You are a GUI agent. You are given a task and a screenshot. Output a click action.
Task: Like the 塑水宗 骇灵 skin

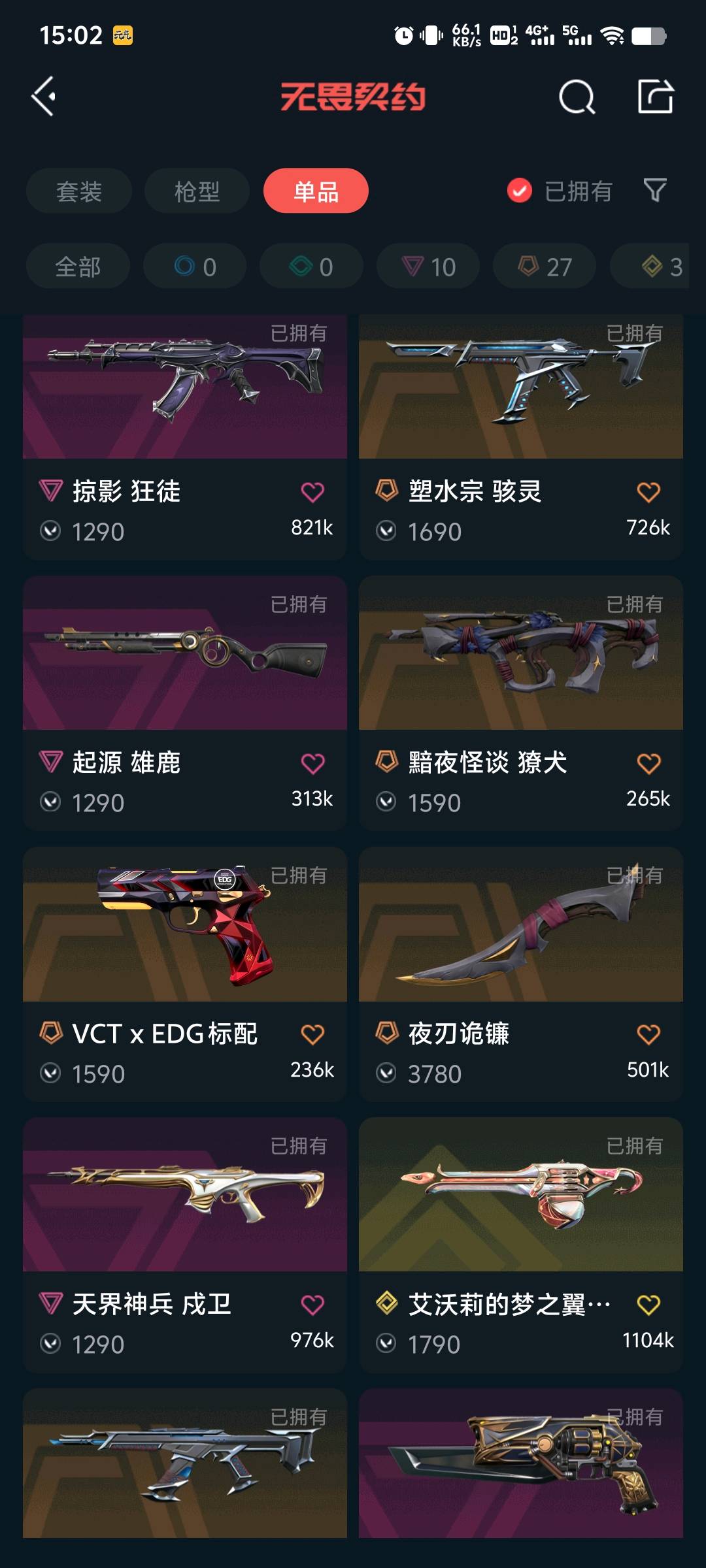point(648,492)
